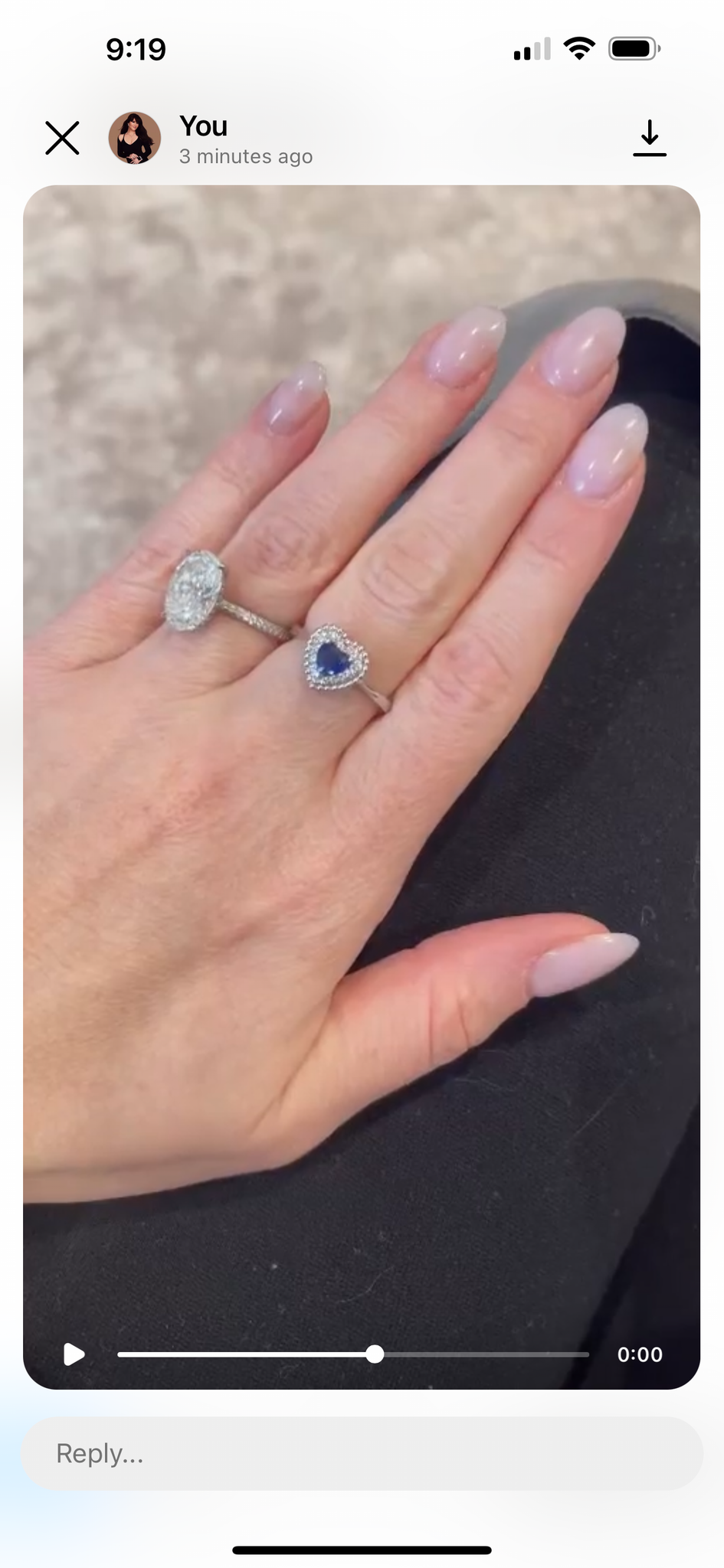Close the story viewer
This screenshot has height=1568, width=724.
pos(62,138)
